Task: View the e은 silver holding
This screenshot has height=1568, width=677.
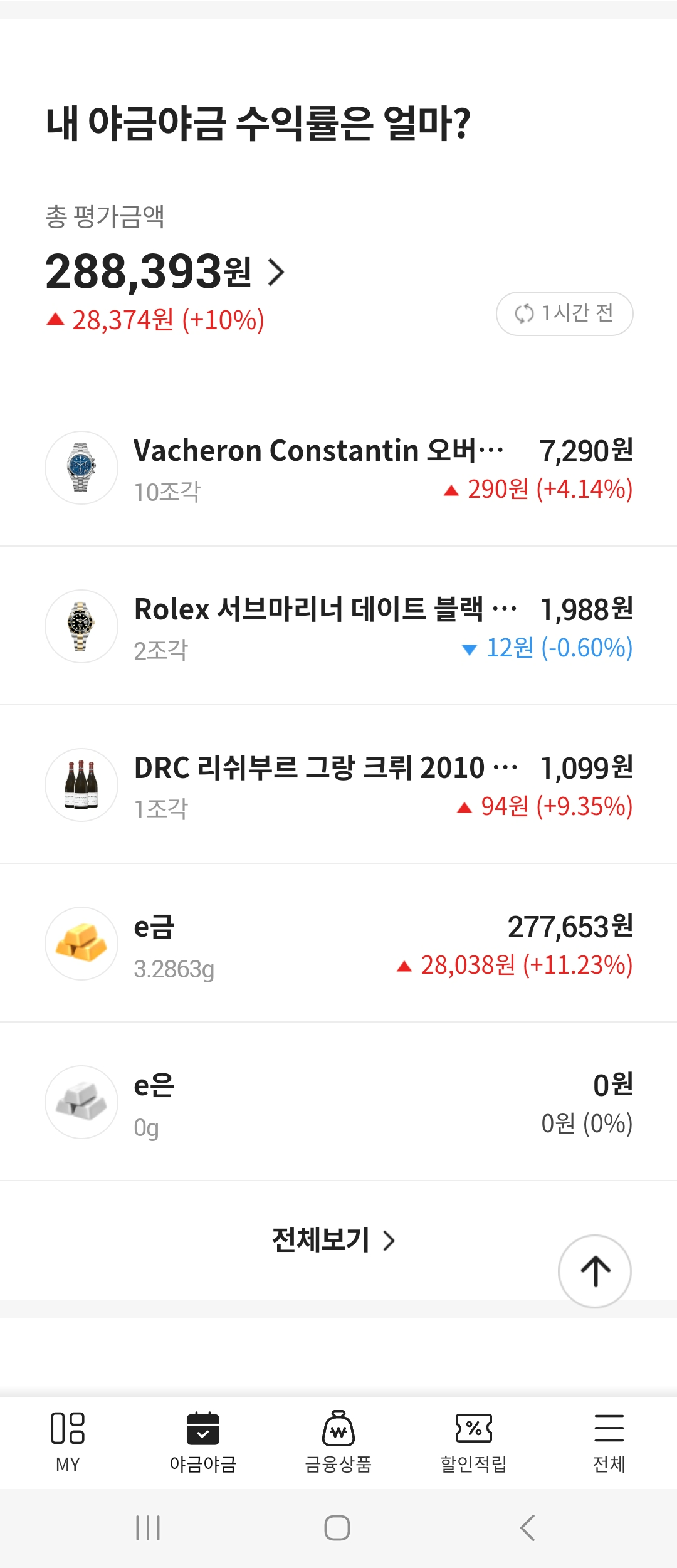Action: (x=338, y=1103)
